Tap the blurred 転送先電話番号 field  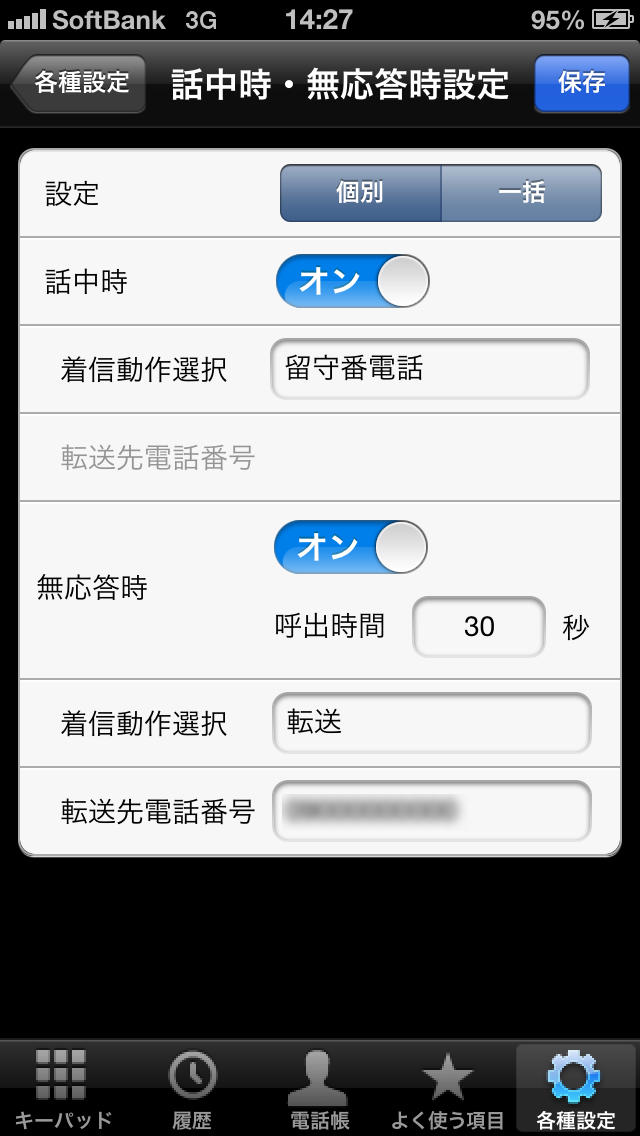tap(431, 811)
